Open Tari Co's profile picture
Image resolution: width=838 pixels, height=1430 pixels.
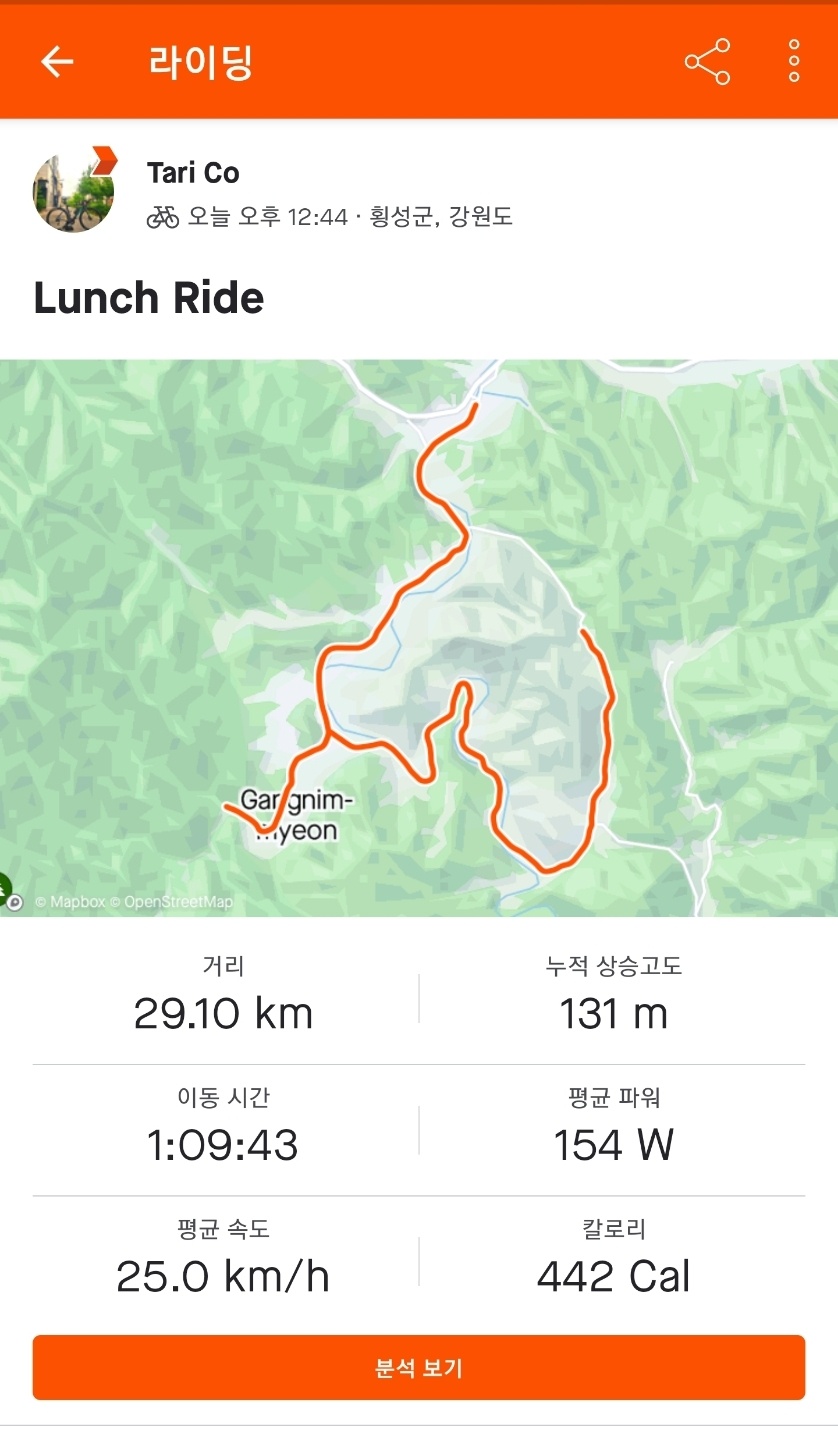point(73,192)
